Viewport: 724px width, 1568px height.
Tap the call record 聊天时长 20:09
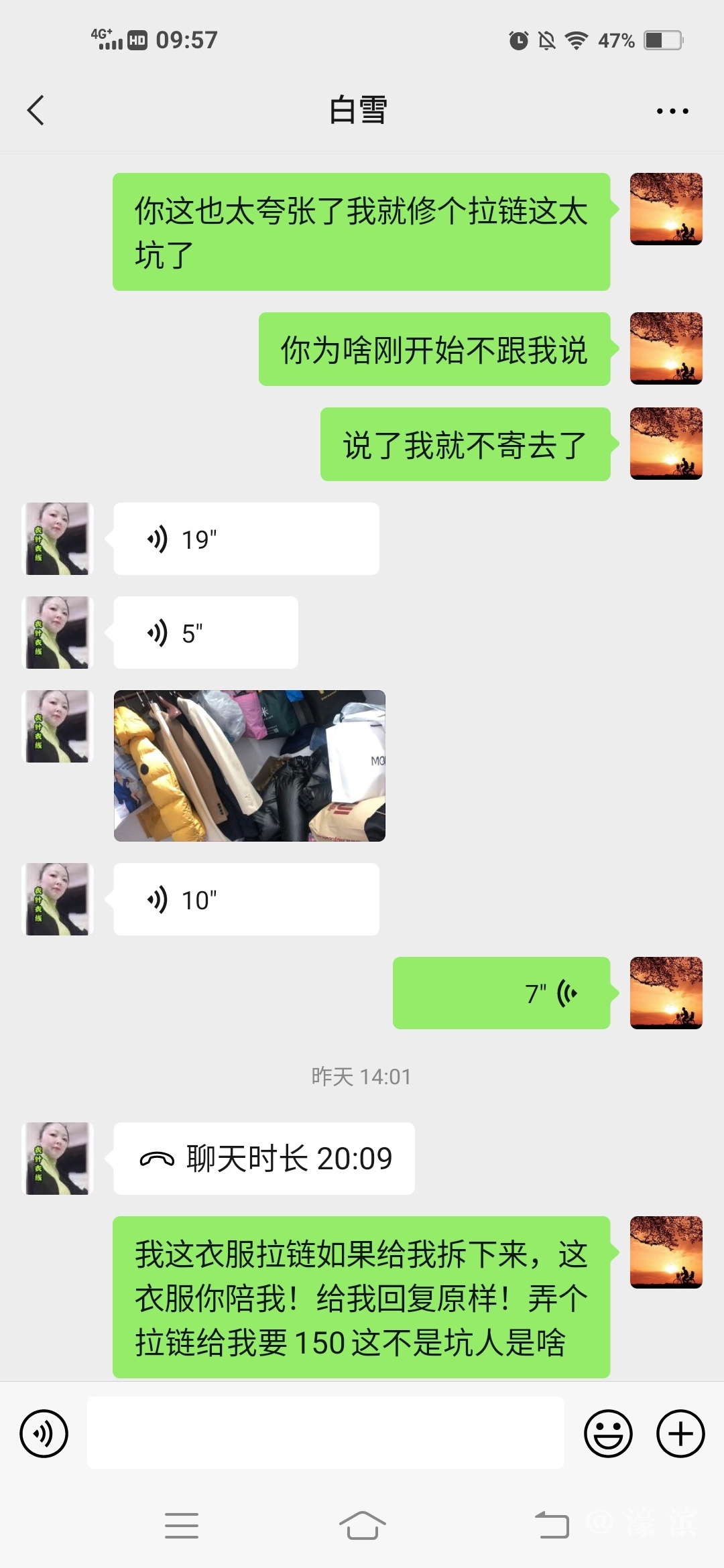[264, 1159]
